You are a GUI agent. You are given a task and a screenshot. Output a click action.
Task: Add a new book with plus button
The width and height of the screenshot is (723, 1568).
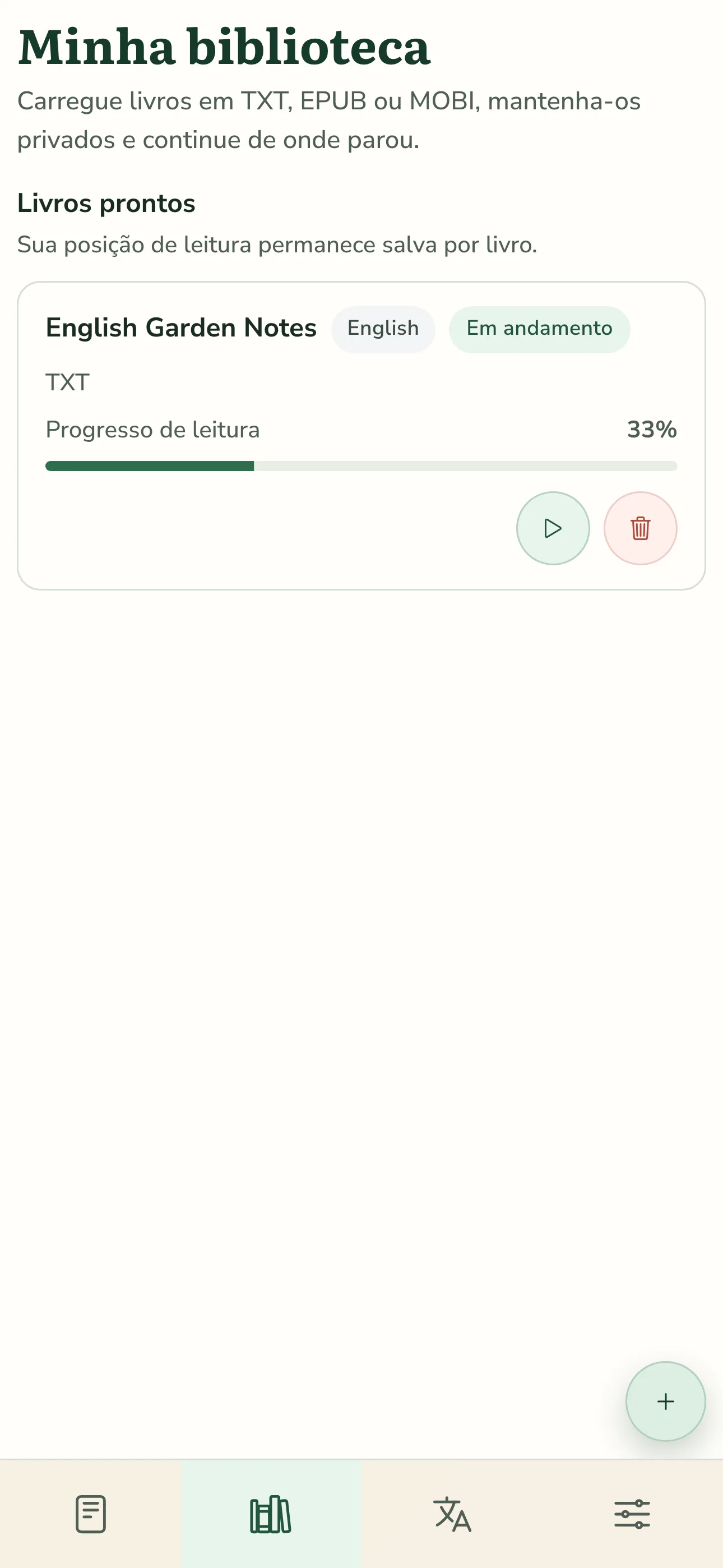point(665,1401)
